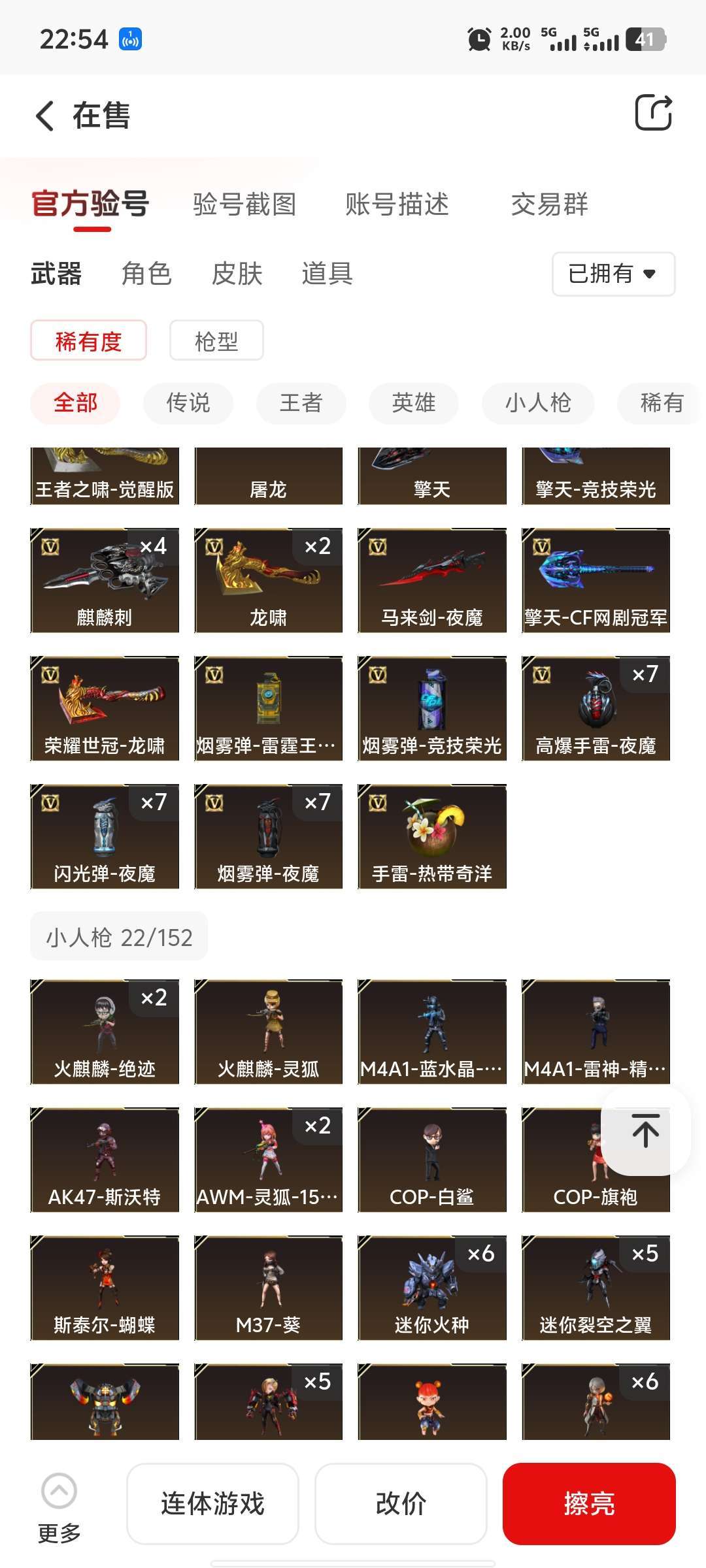Open the 已拥有 filter dropdown
Viewport: 706px width, 1568px height.
(612, 274)
